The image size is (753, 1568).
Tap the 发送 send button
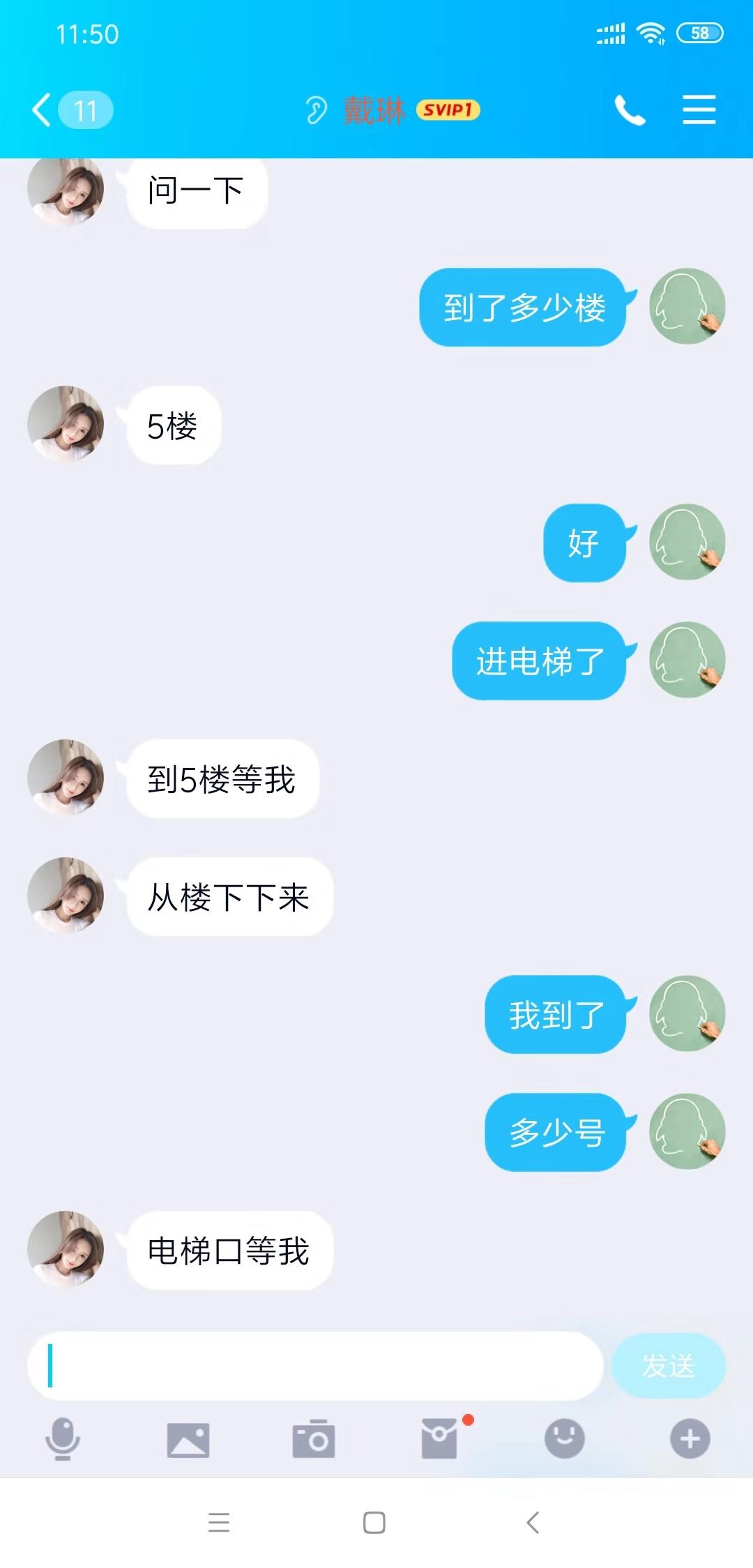668,1366
